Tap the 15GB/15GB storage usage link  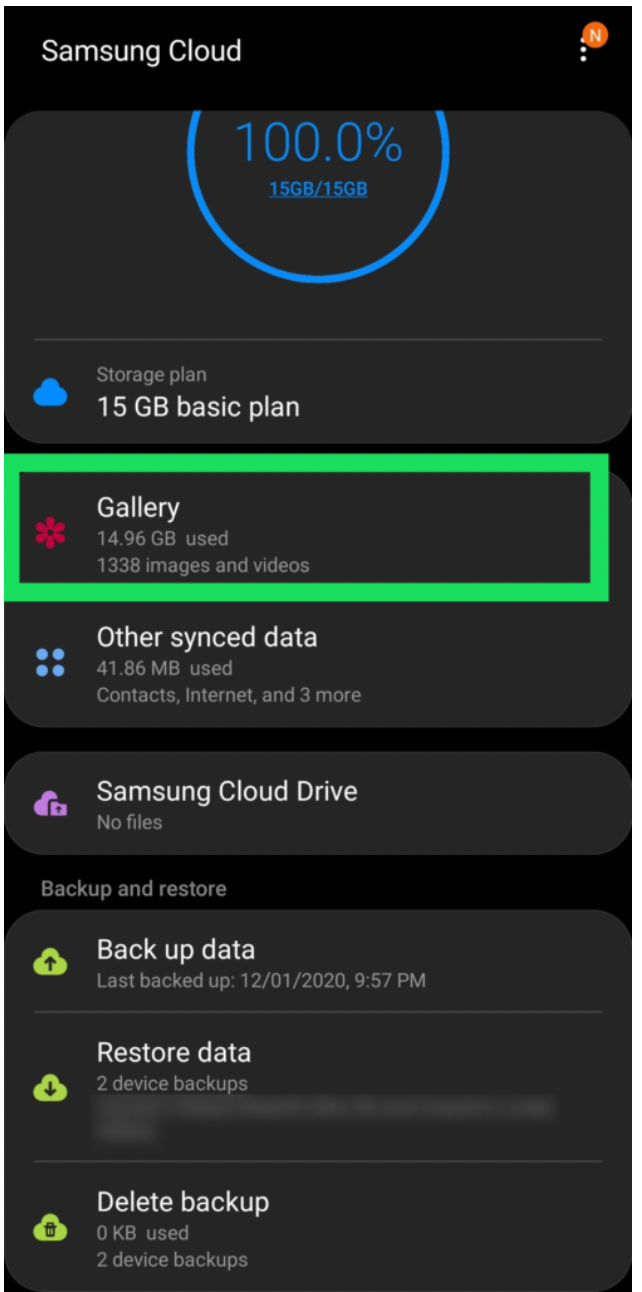click(x=317, y=189)
